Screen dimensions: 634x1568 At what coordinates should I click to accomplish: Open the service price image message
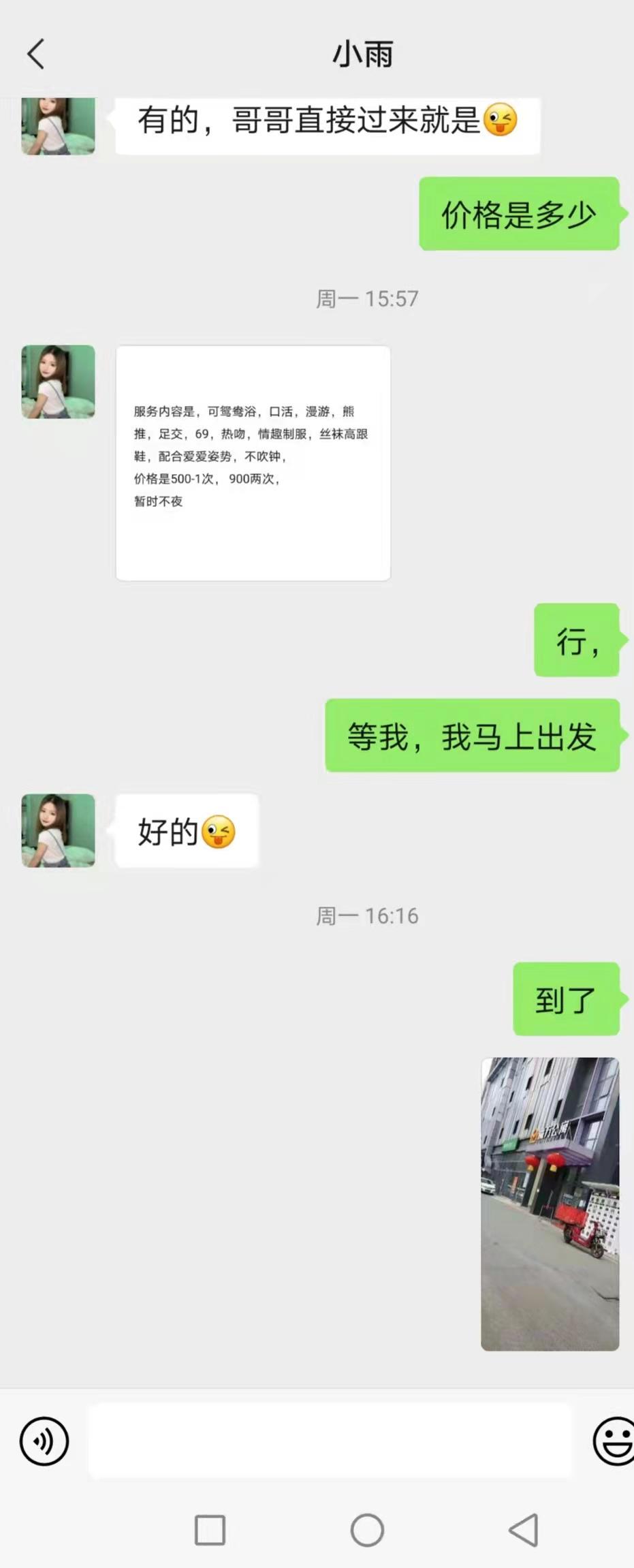click(253, 462)
